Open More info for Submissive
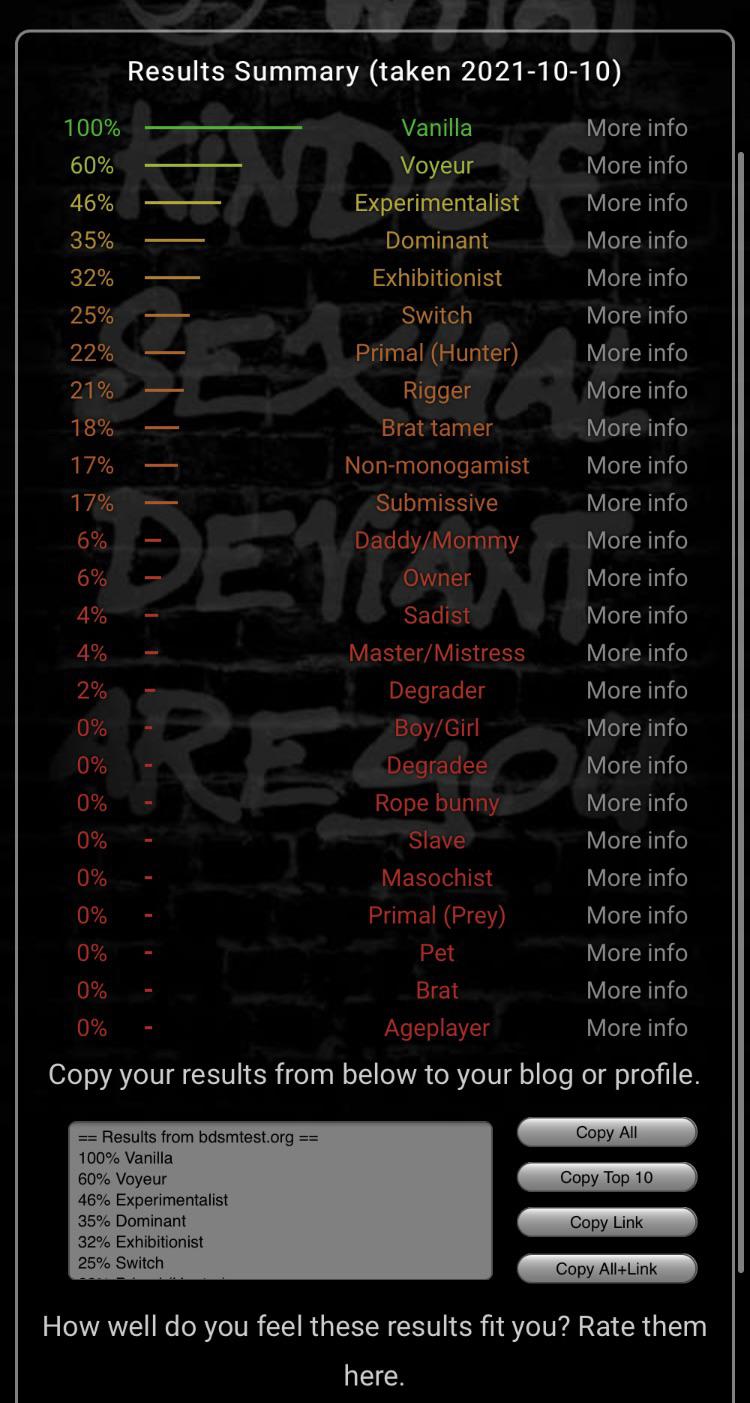The height and width of the screenshot is (1403, 750). tap(636, 503)
